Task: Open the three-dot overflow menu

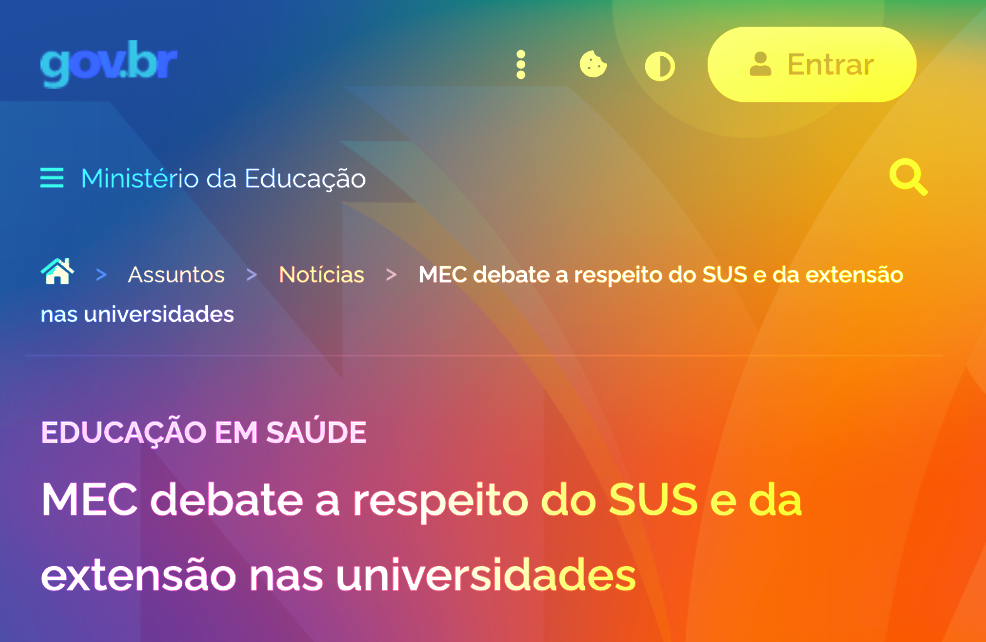Action: click(x=520, y=65)
